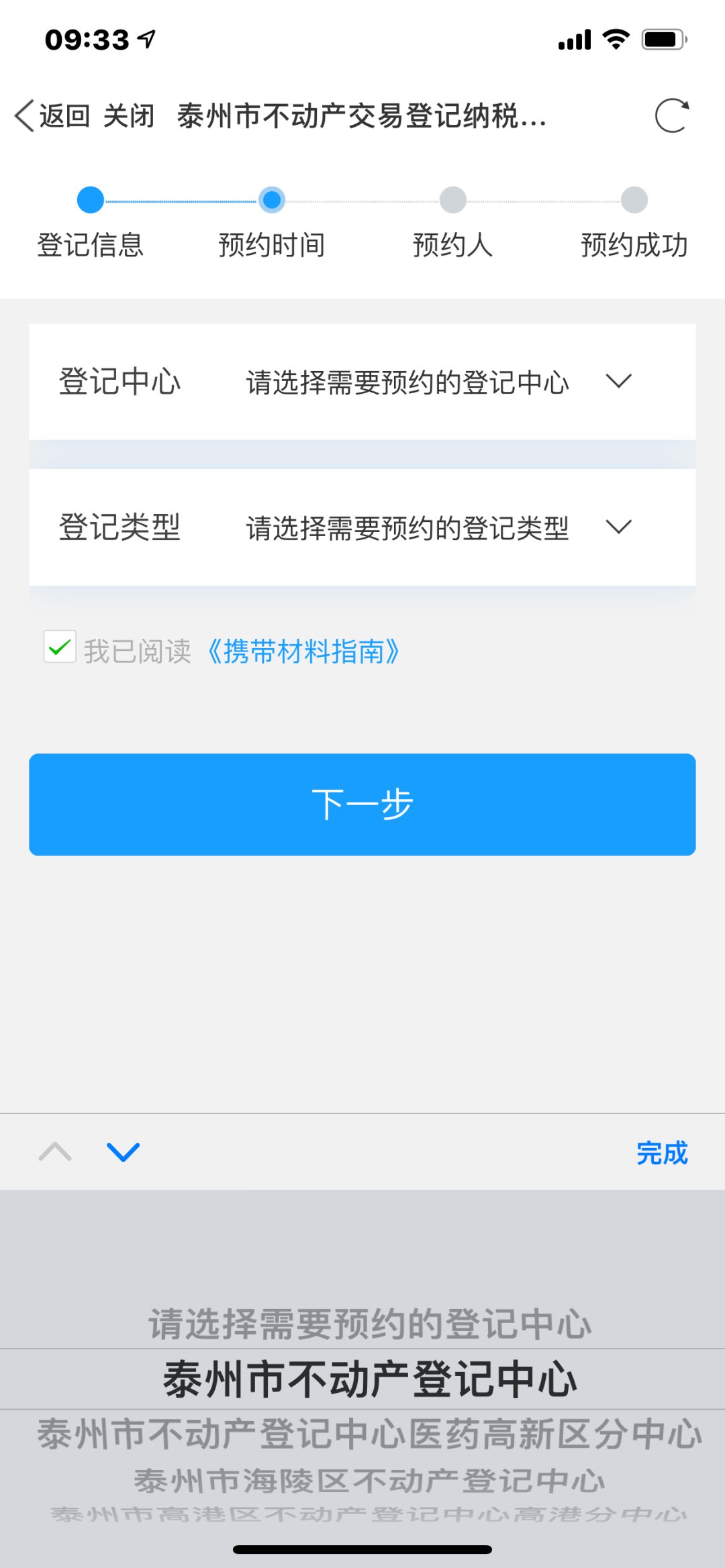Tap the 下一步 button

(362, 804)
